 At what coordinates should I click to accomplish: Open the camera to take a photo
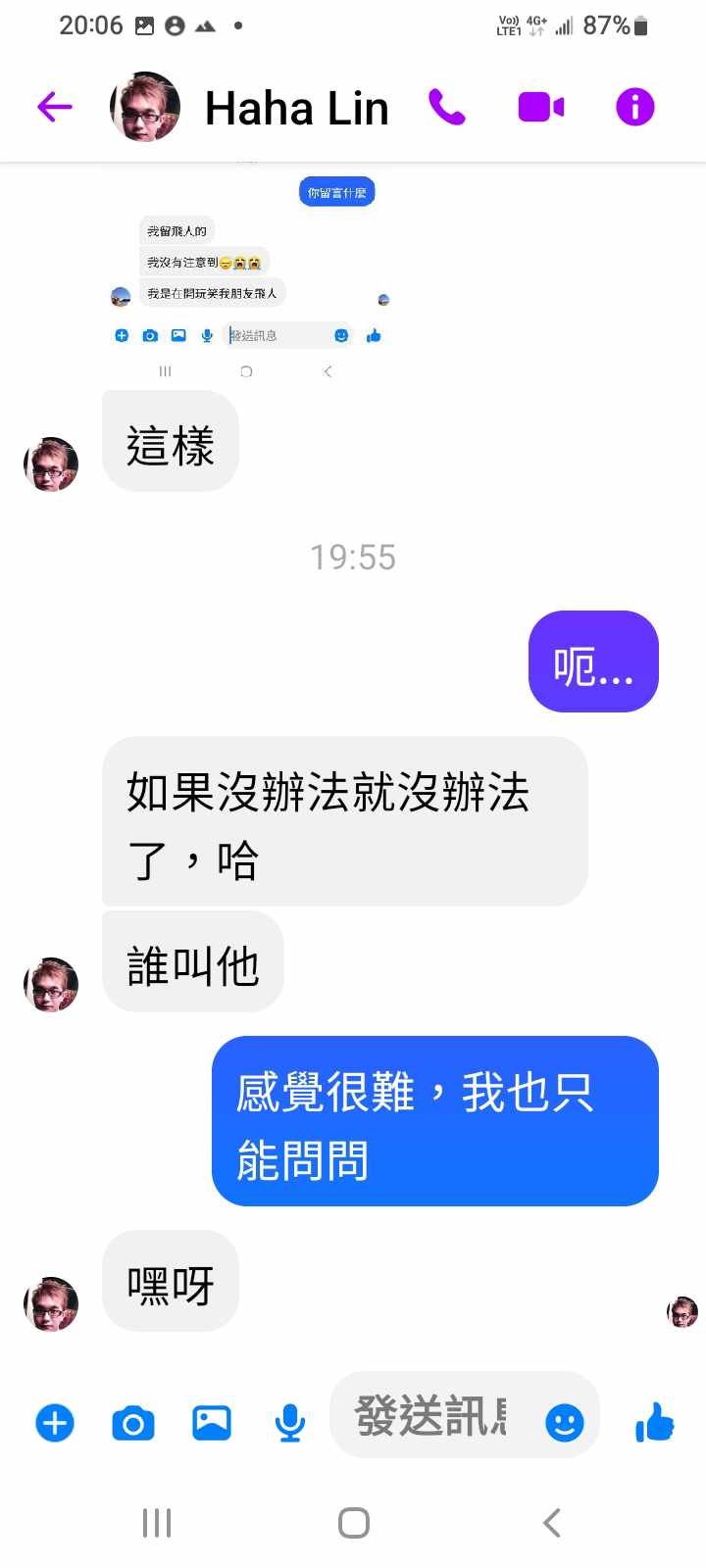133,1422
